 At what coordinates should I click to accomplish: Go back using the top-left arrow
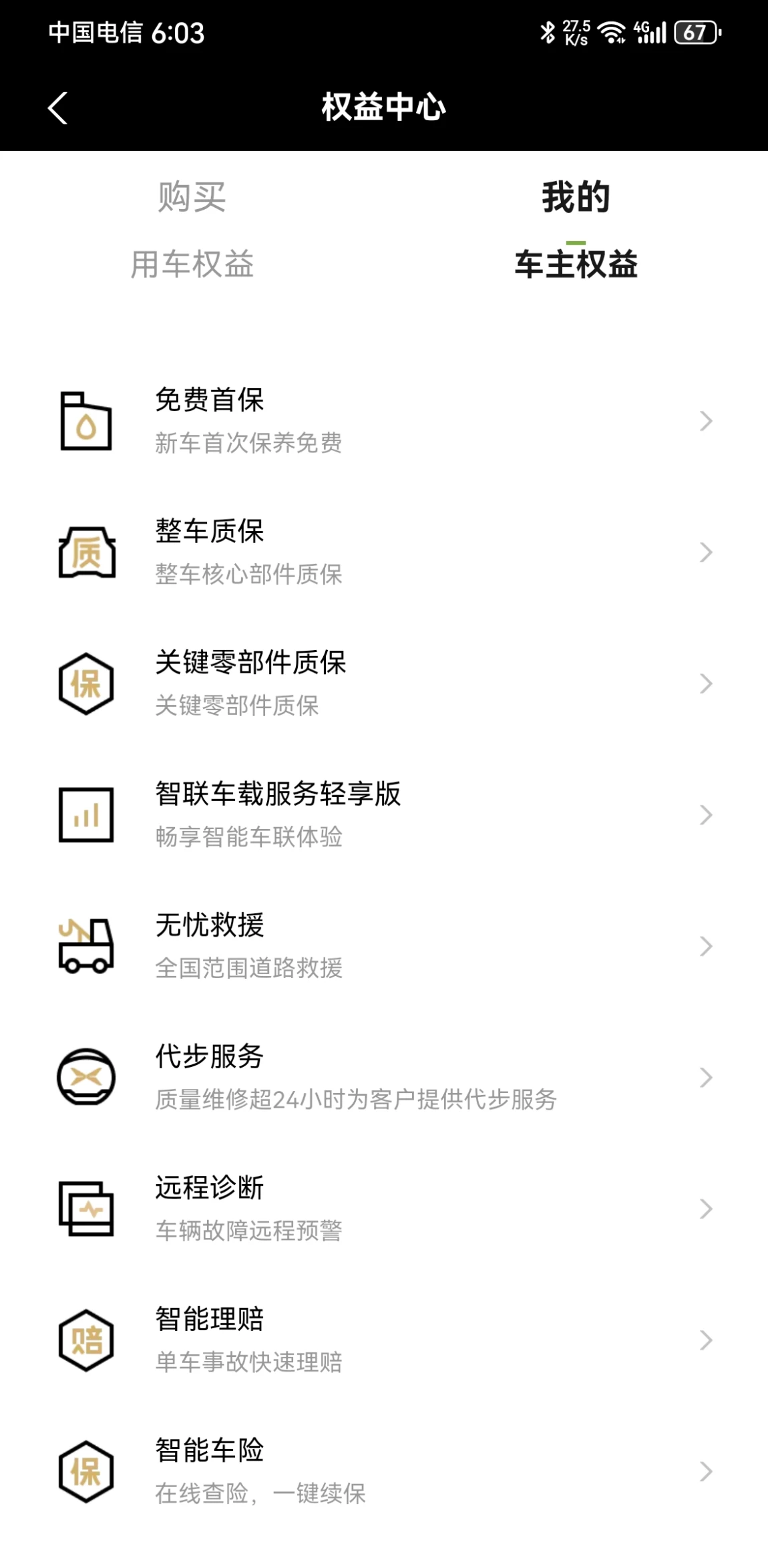[58, 108]
